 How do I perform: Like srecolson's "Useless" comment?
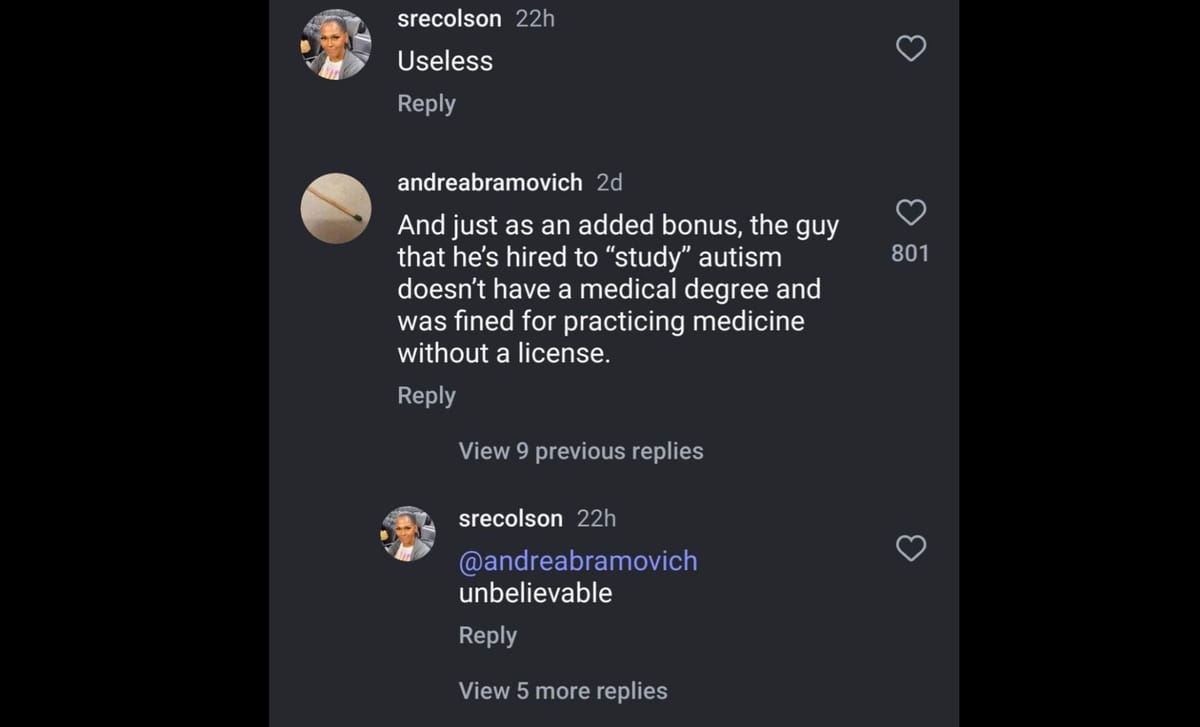coord(910,48)
